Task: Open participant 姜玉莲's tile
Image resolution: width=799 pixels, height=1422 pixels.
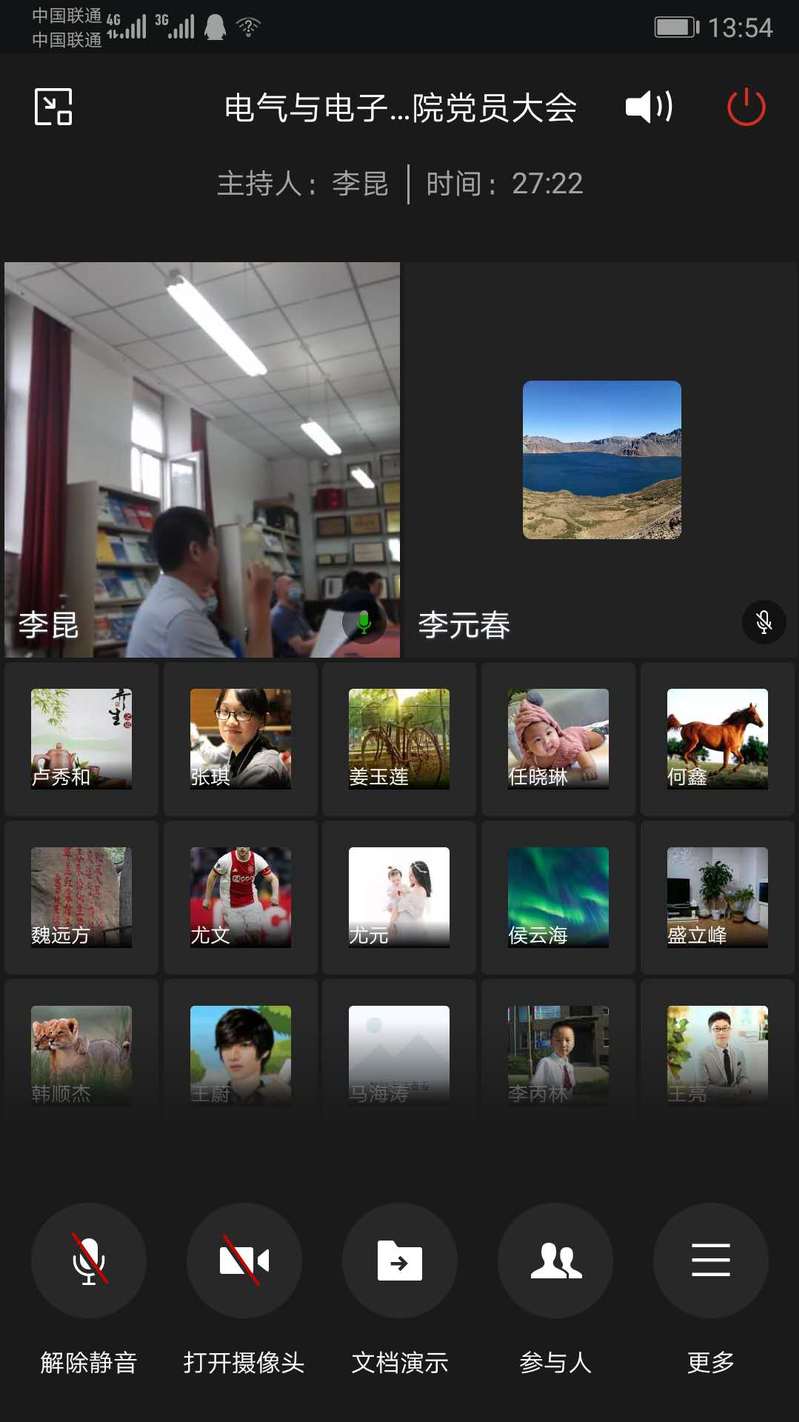Action: coord(399,739)
